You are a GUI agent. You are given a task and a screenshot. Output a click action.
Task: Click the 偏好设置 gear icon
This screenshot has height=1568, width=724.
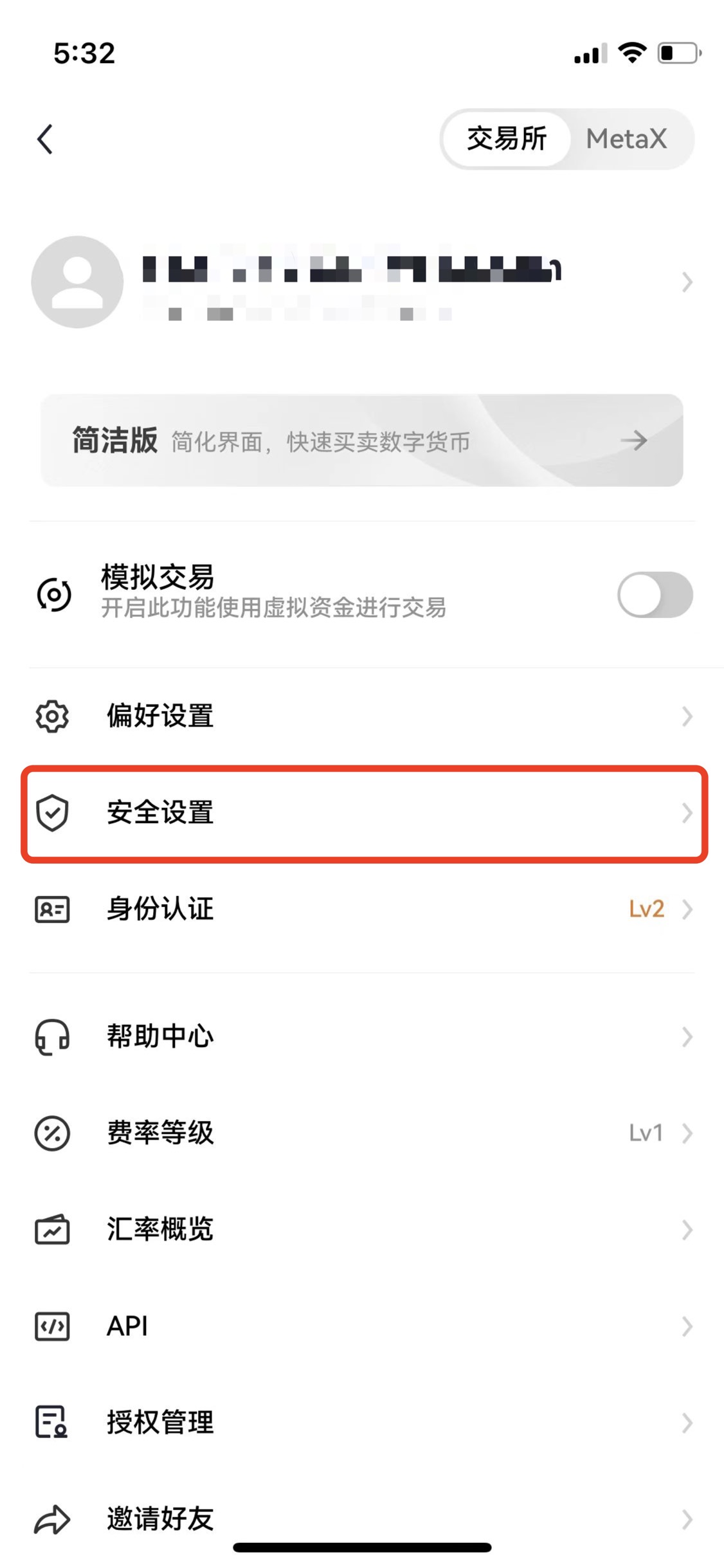click(x=53, y=716)
